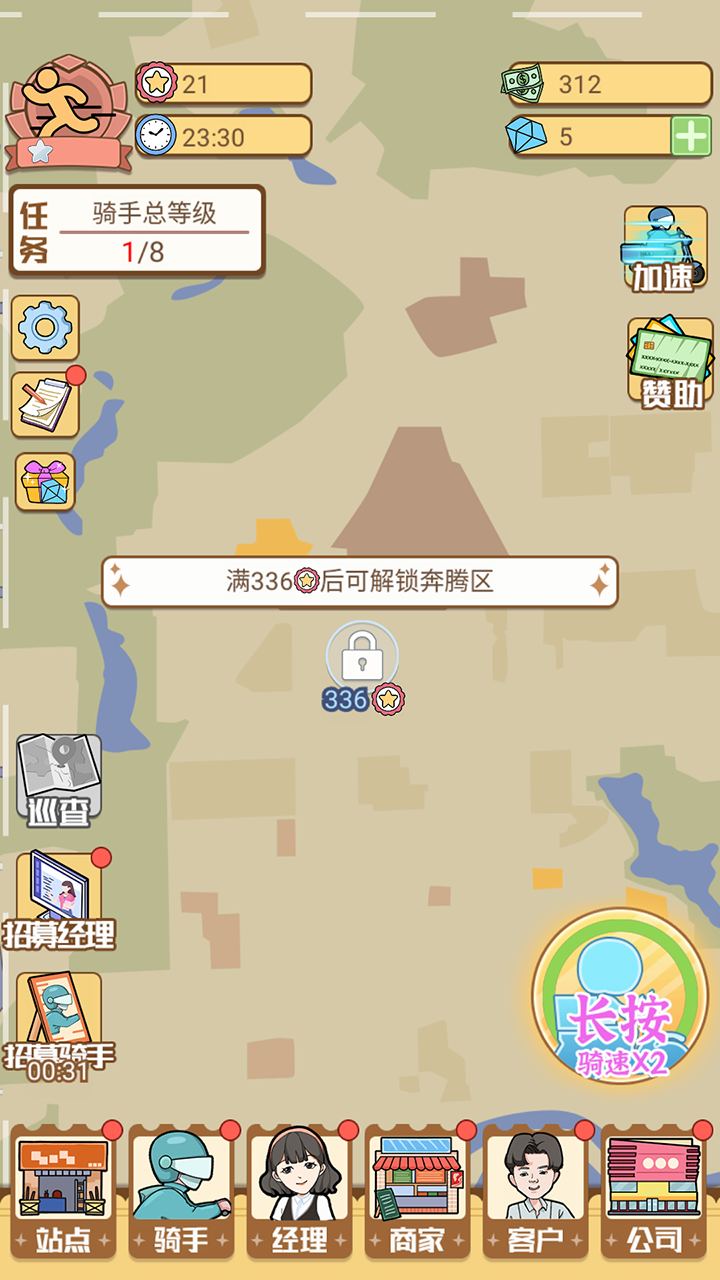Open the runner rank badge profile
This screenshot has width=720, height=1280.
(x=68, y=112)
